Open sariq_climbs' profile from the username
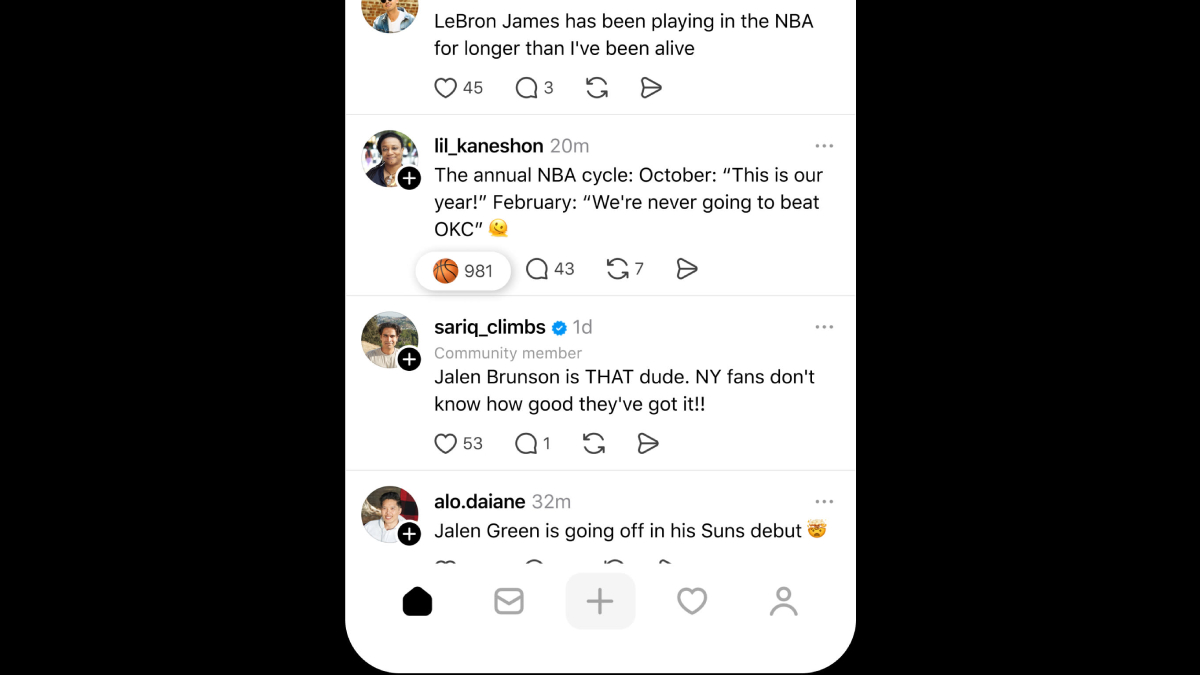 pyautogui.click(x=489, y=327)
